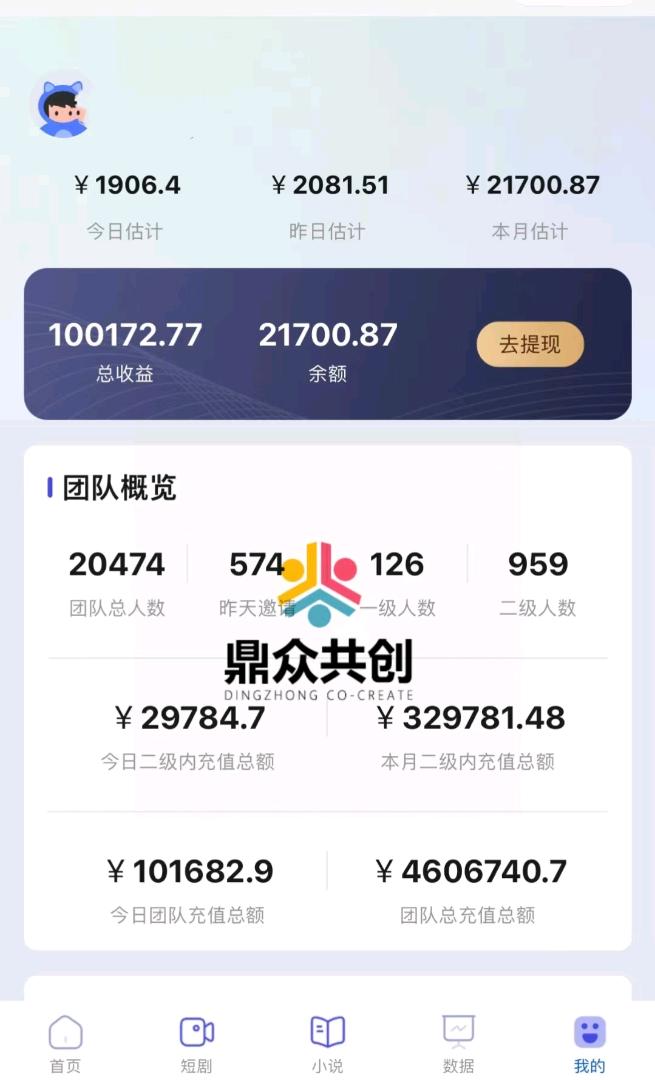This screenshot has height=1080, width=655.
Task: Switch to the 首页 tab
Action: pos(65,1042)
